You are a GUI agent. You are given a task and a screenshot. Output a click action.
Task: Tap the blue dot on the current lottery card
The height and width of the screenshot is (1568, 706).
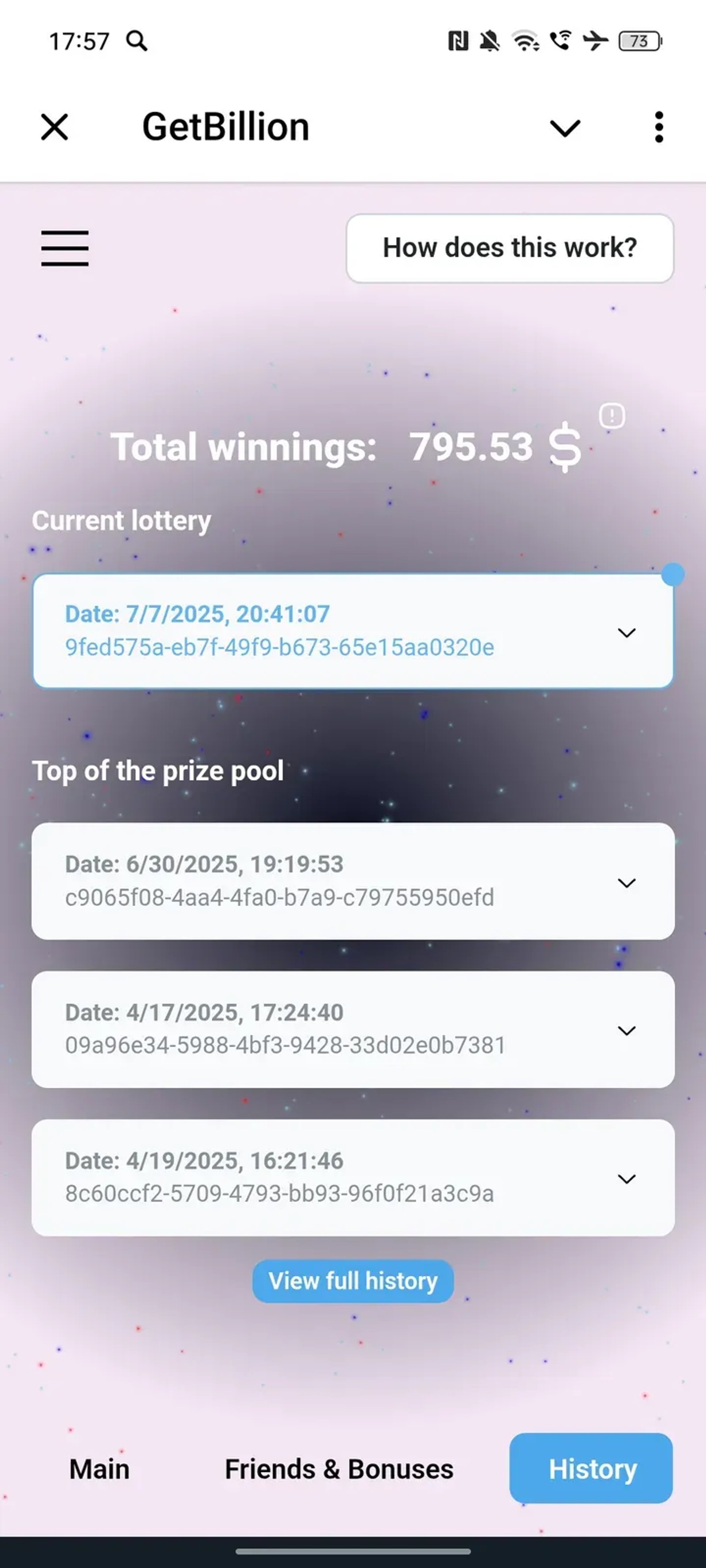(672, 573)
